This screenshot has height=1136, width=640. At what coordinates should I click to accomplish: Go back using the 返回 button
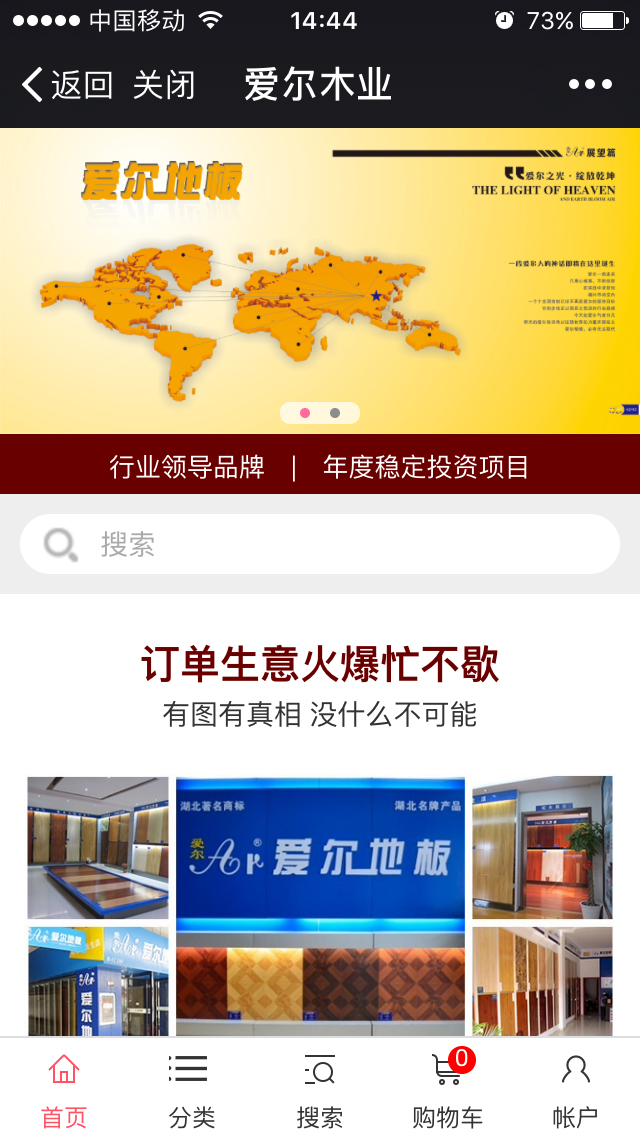[x=66, y=85]
